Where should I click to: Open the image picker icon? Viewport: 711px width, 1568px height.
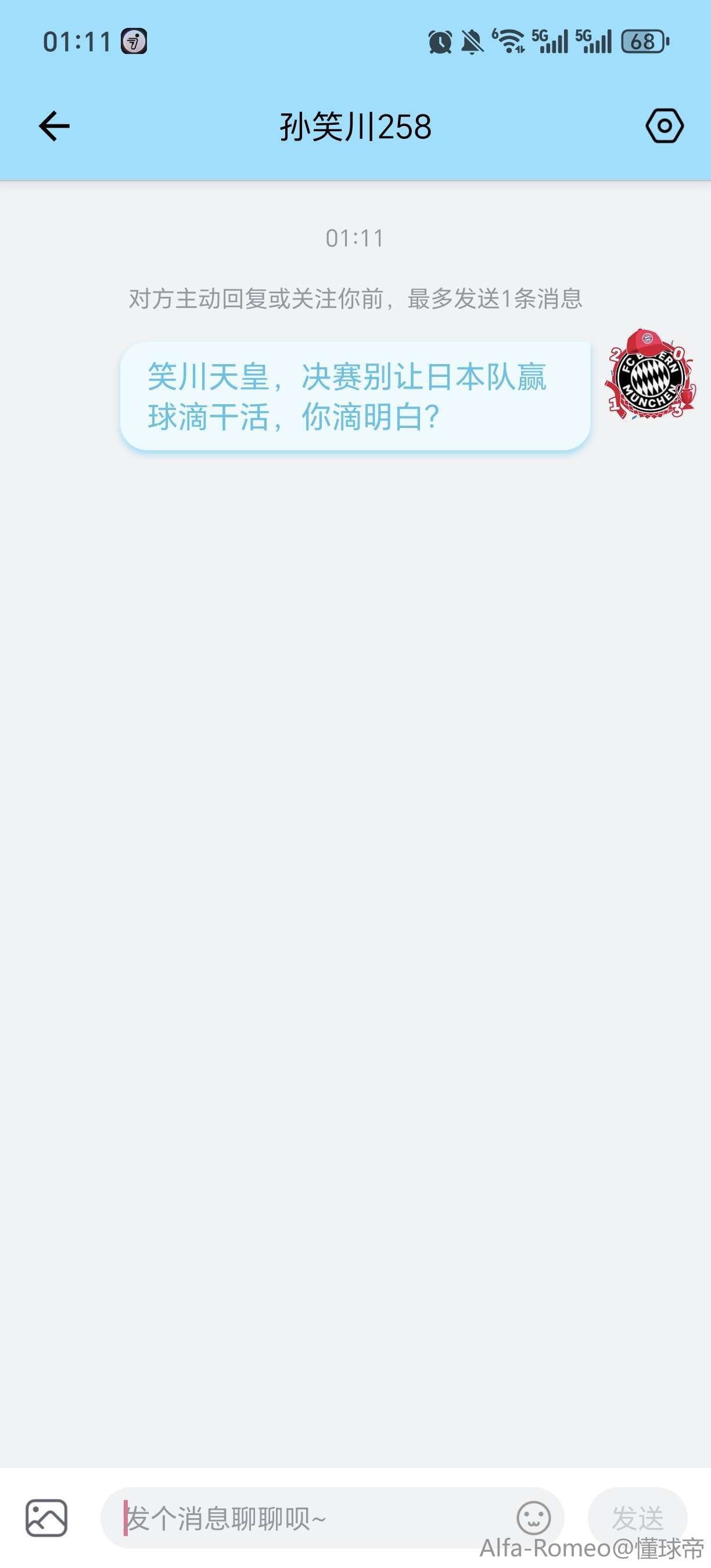pyautogui.click(x=46, y=1517)
